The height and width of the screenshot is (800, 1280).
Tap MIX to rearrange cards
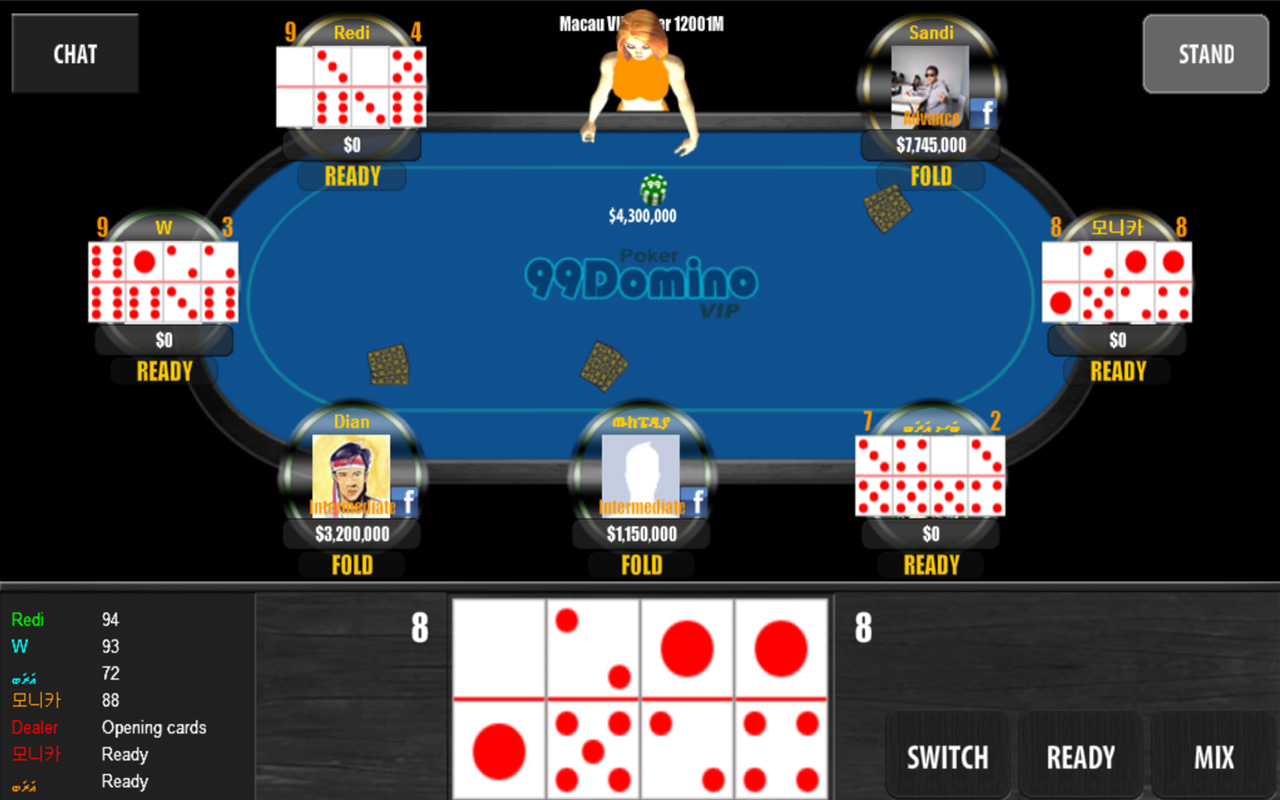pyautogui.click(x=1213, y=757)
